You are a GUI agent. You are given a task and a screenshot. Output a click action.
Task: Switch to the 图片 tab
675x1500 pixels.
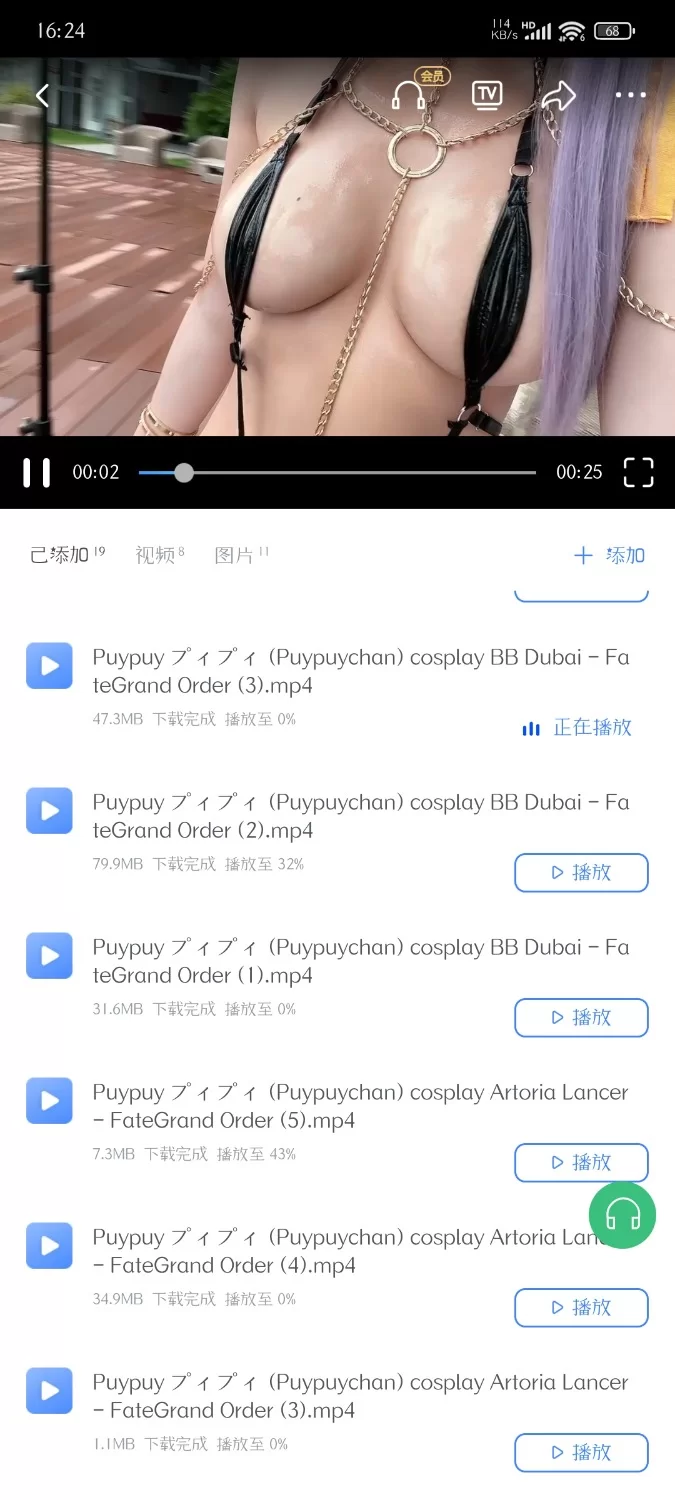pos(235,555)
